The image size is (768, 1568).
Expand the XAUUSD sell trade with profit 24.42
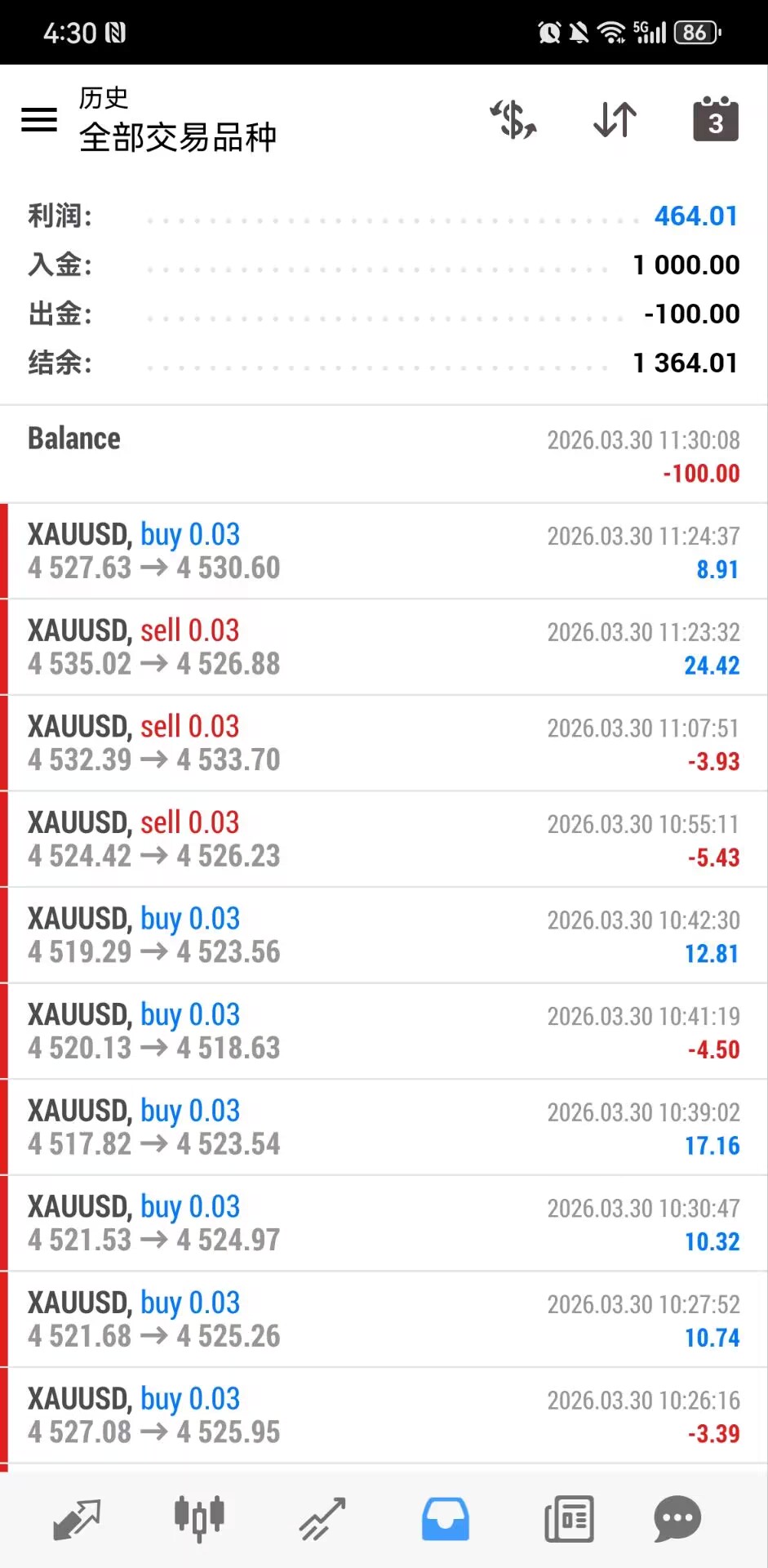click(x=384, y=647)
